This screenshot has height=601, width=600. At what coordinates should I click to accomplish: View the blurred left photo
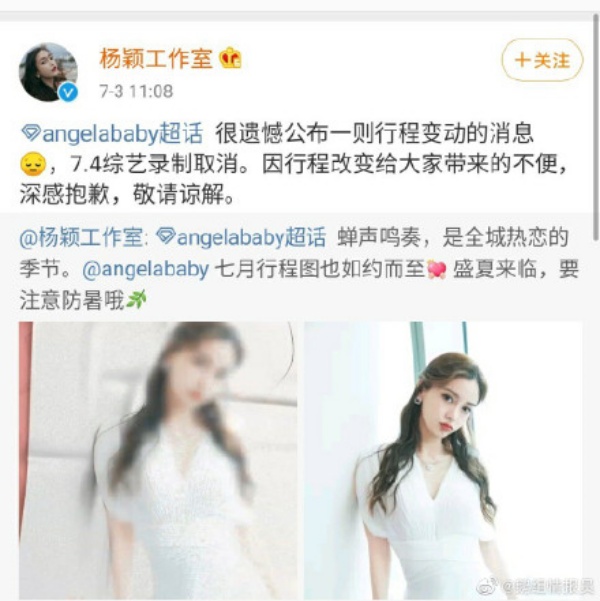click(157, 459)
